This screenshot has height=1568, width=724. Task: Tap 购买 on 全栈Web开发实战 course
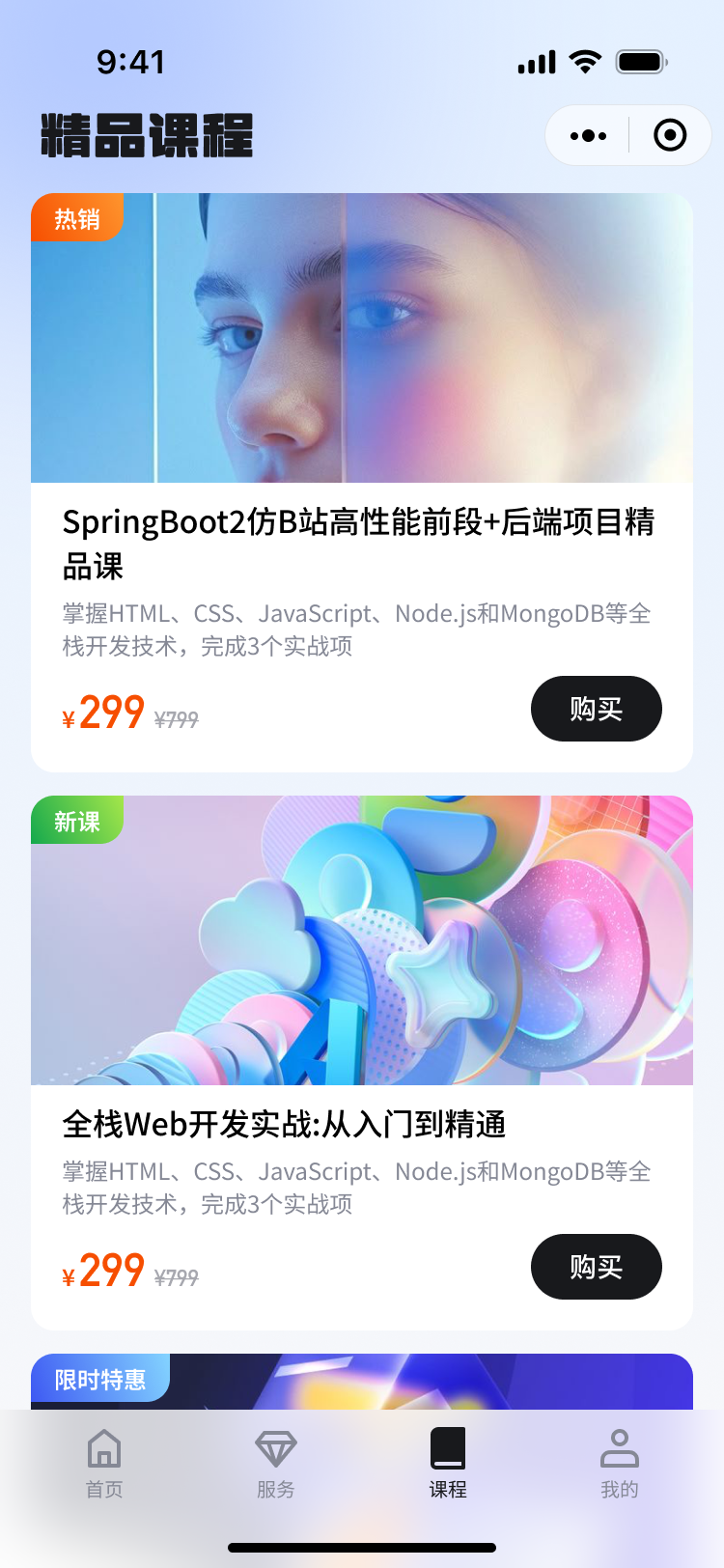[x=596, y=1267]
